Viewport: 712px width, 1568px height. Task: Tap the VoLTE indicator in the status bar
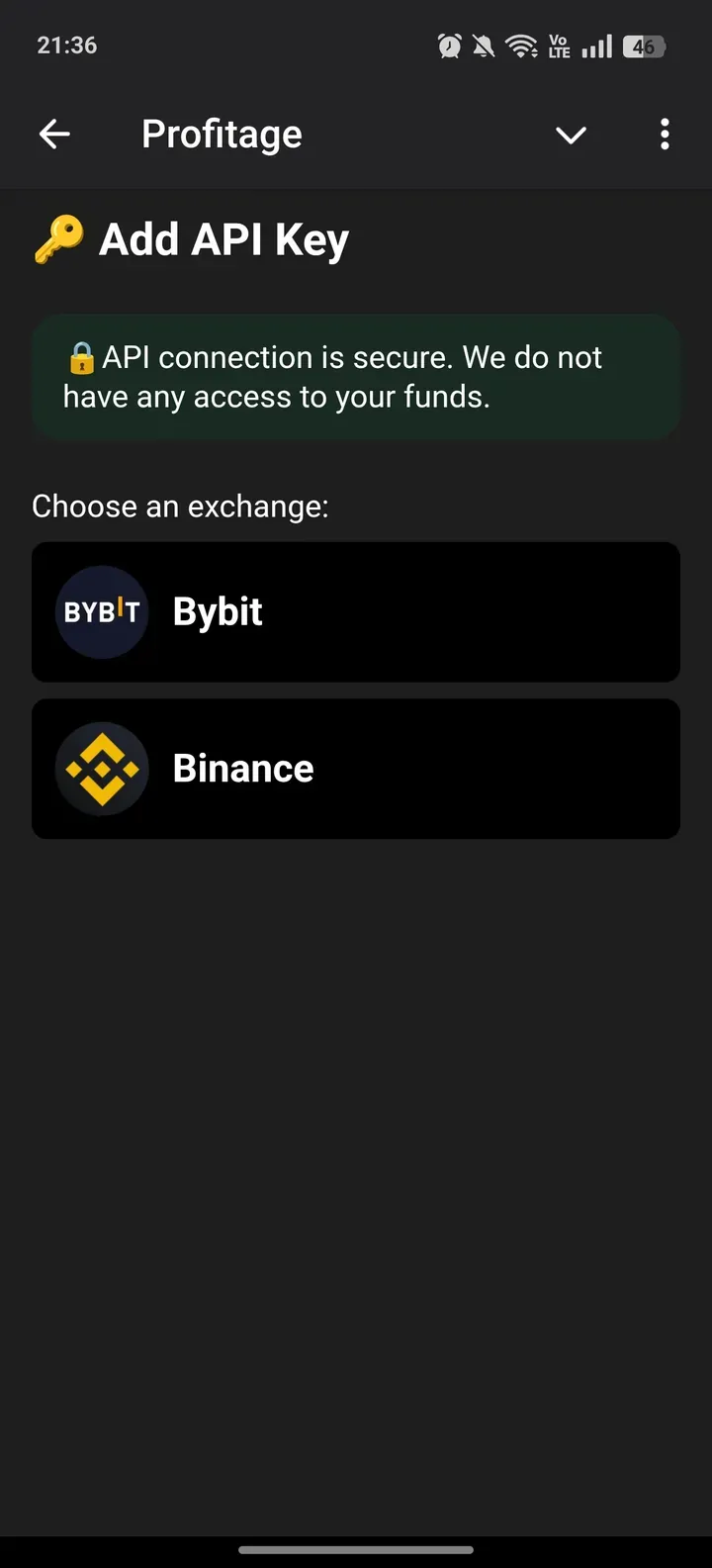558,46
